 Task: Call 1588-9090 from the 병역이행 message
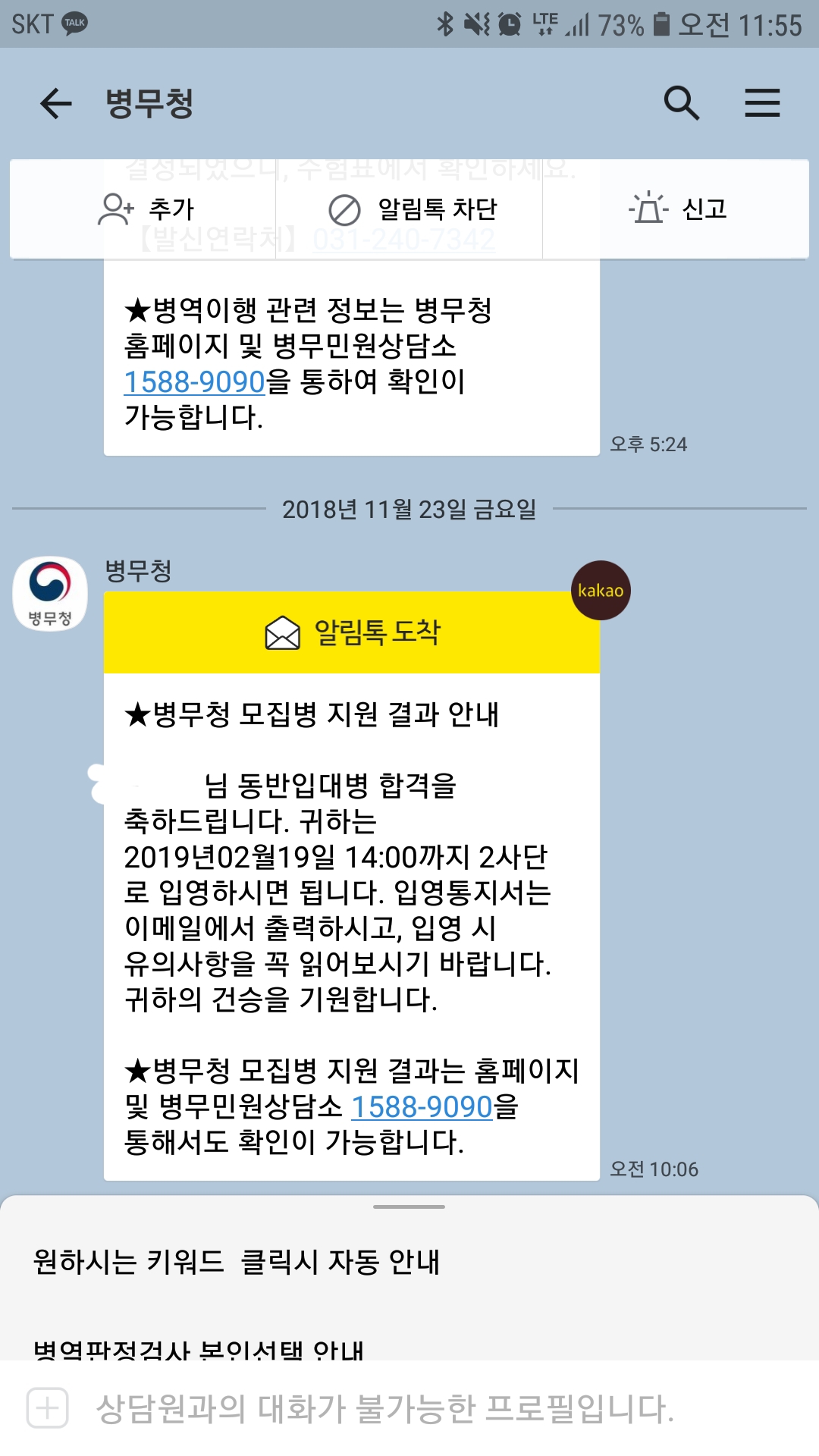click(x=194, y=382)
